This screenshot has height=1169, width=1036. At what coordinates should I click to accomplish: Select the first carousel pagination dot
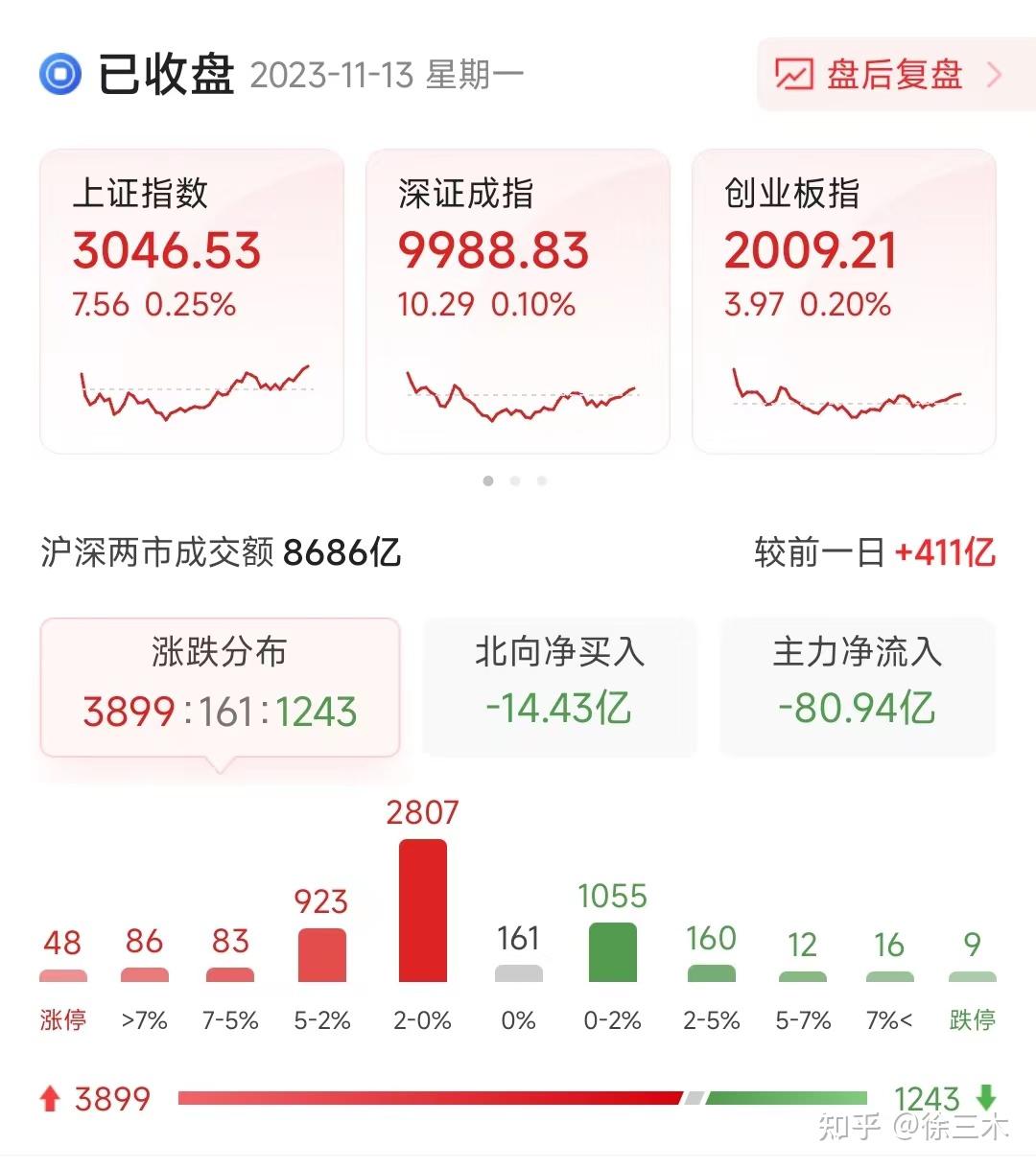coord(488,480)
